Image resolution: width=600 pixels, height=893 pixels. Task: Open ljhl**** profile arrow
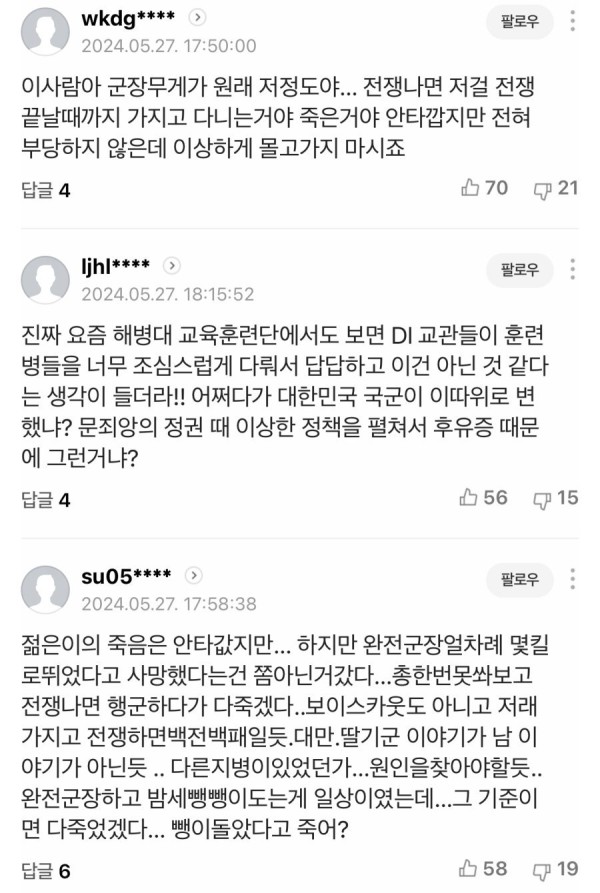(172, 266)
